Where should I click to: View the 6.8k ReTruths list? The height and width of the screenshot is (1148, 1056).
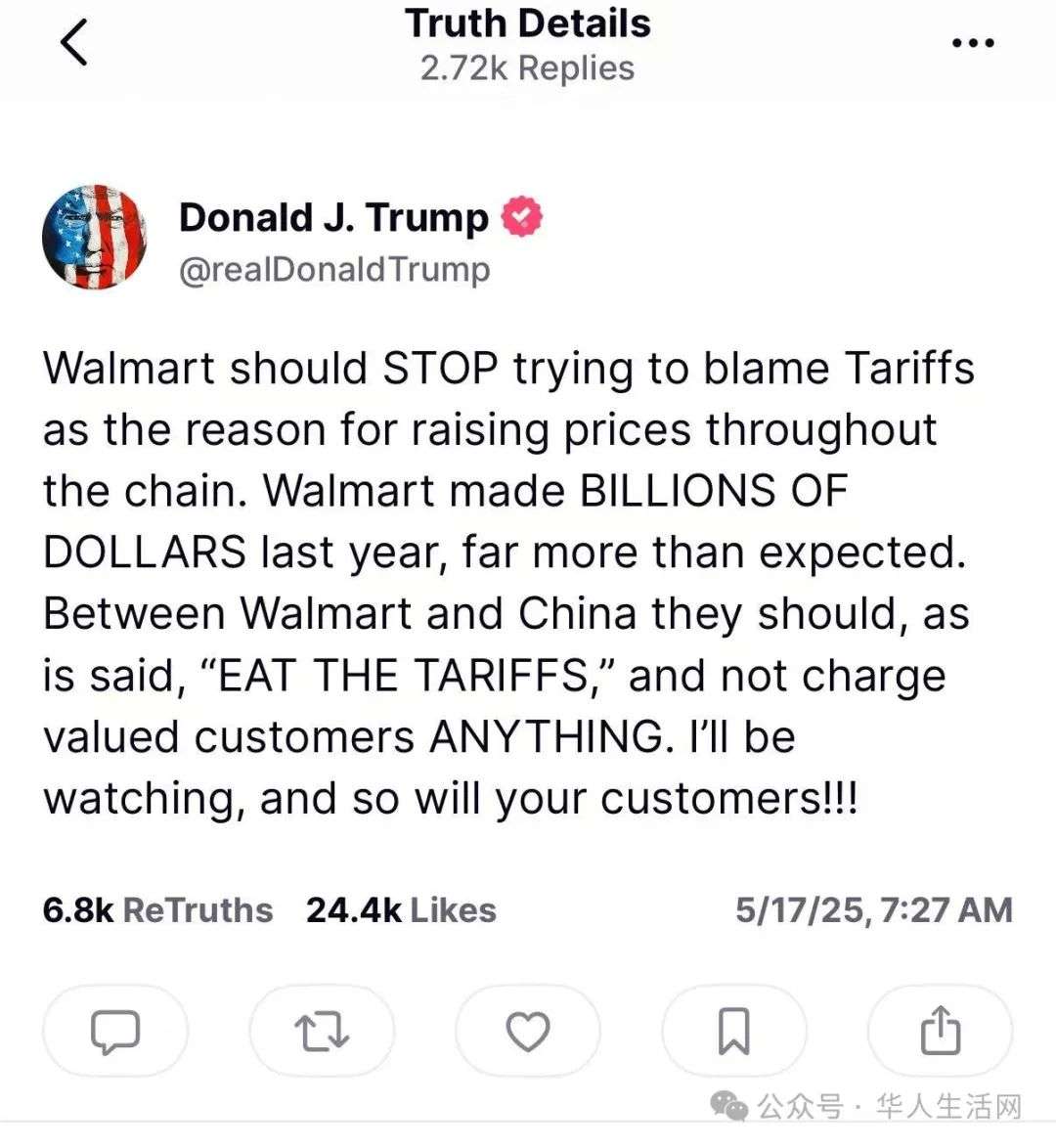point(157,910)
